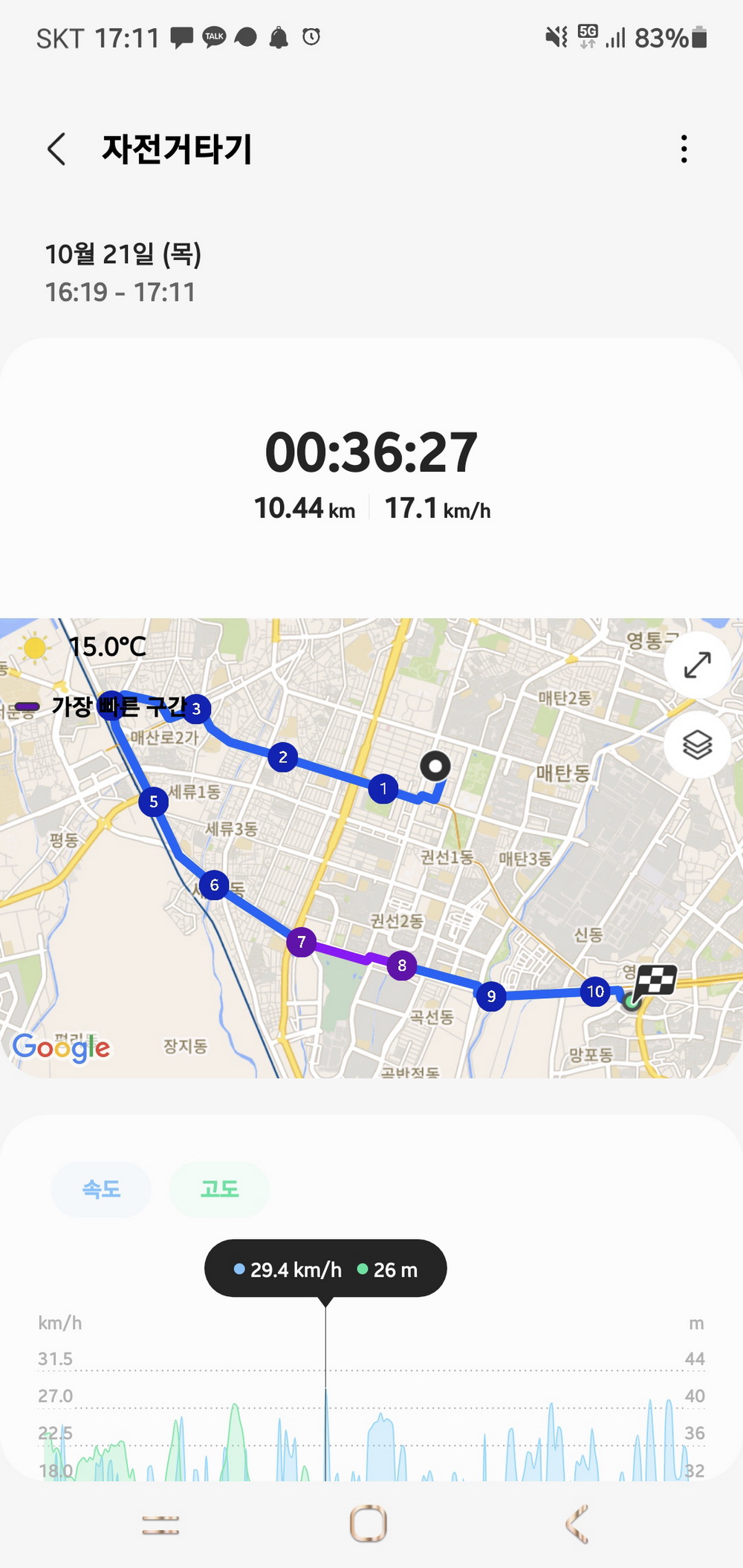743x1568 pixels.
Task: Open the map layers options
Action: tap(697, 744)
